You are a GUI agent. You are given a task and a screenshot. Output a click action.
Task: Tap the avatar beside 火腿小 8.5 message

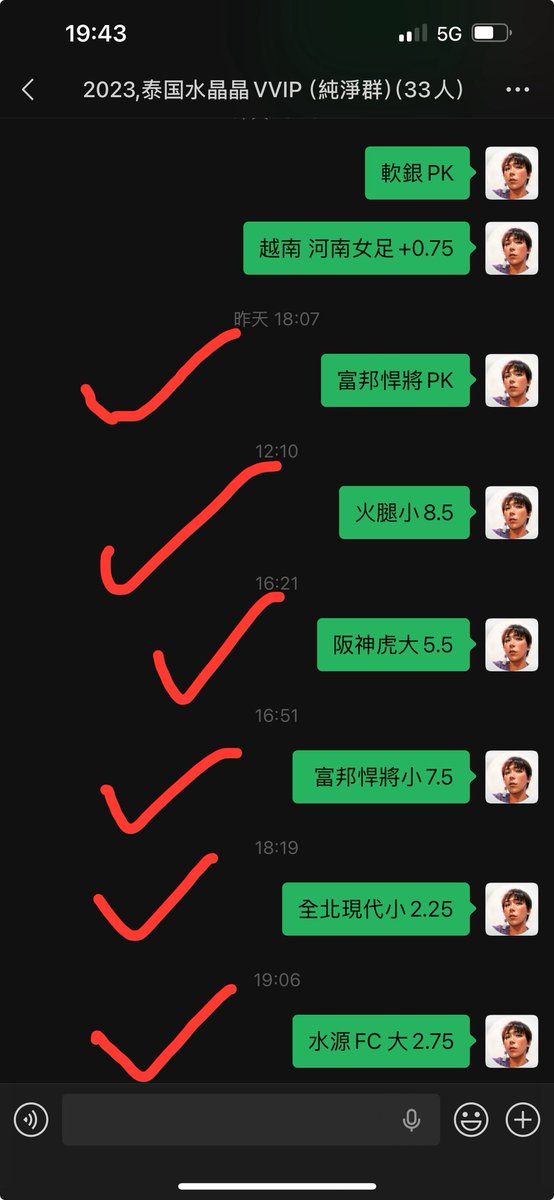(512, 513)
